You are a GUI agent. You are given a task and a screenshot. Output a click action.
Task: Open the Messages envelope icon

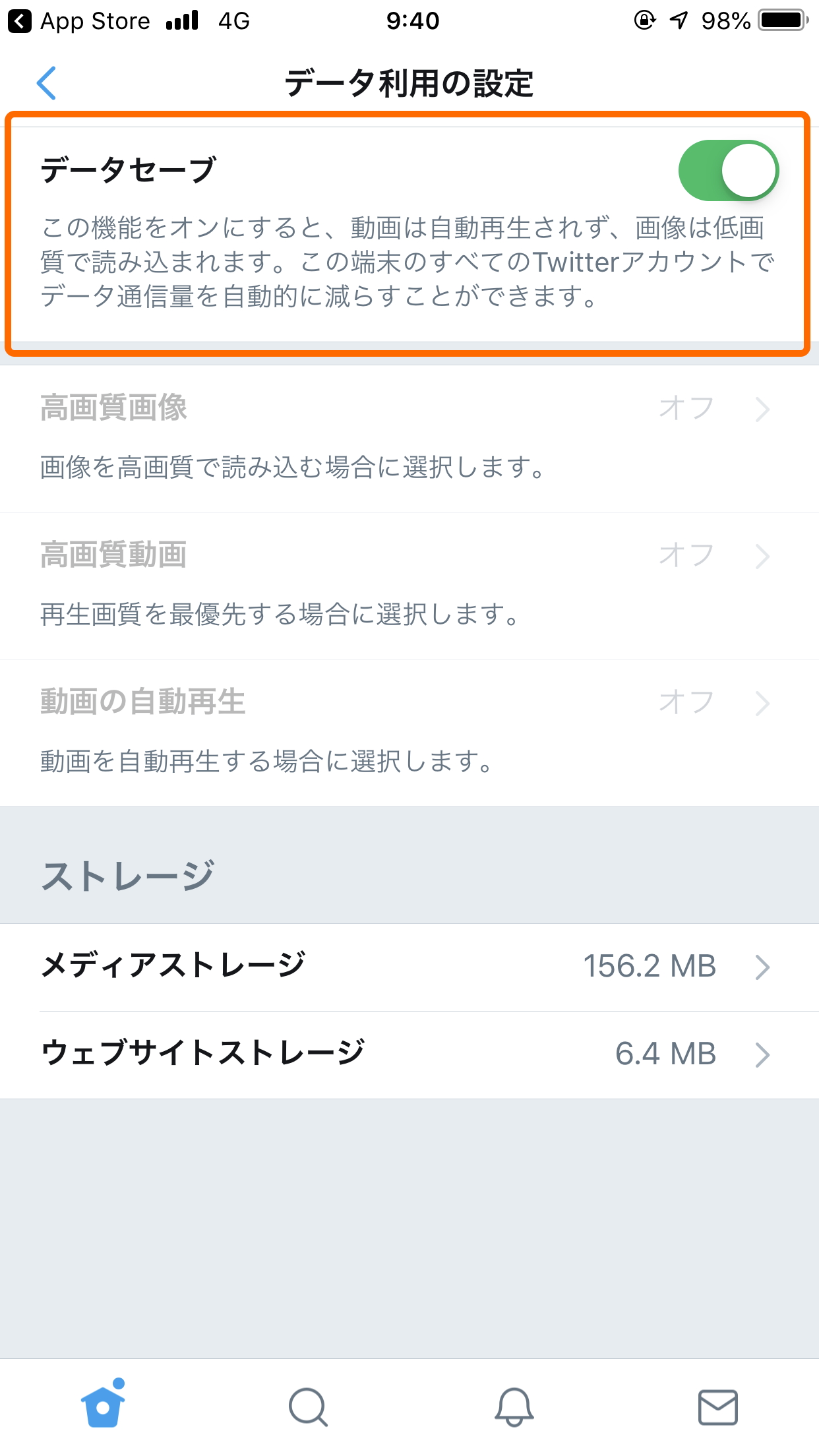pyautogui.click(x=717, y=1405)
